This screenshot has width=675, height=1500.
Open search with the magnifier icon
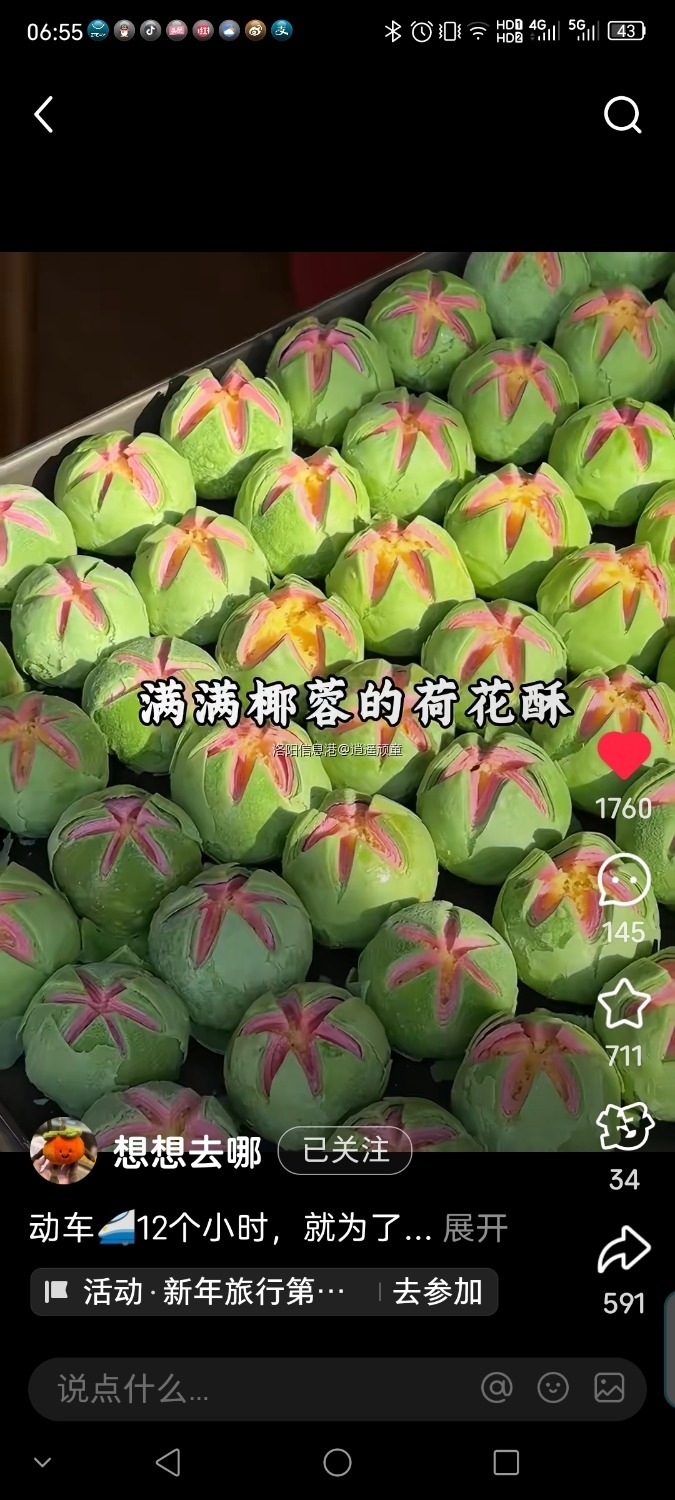(x=622, y=116)
